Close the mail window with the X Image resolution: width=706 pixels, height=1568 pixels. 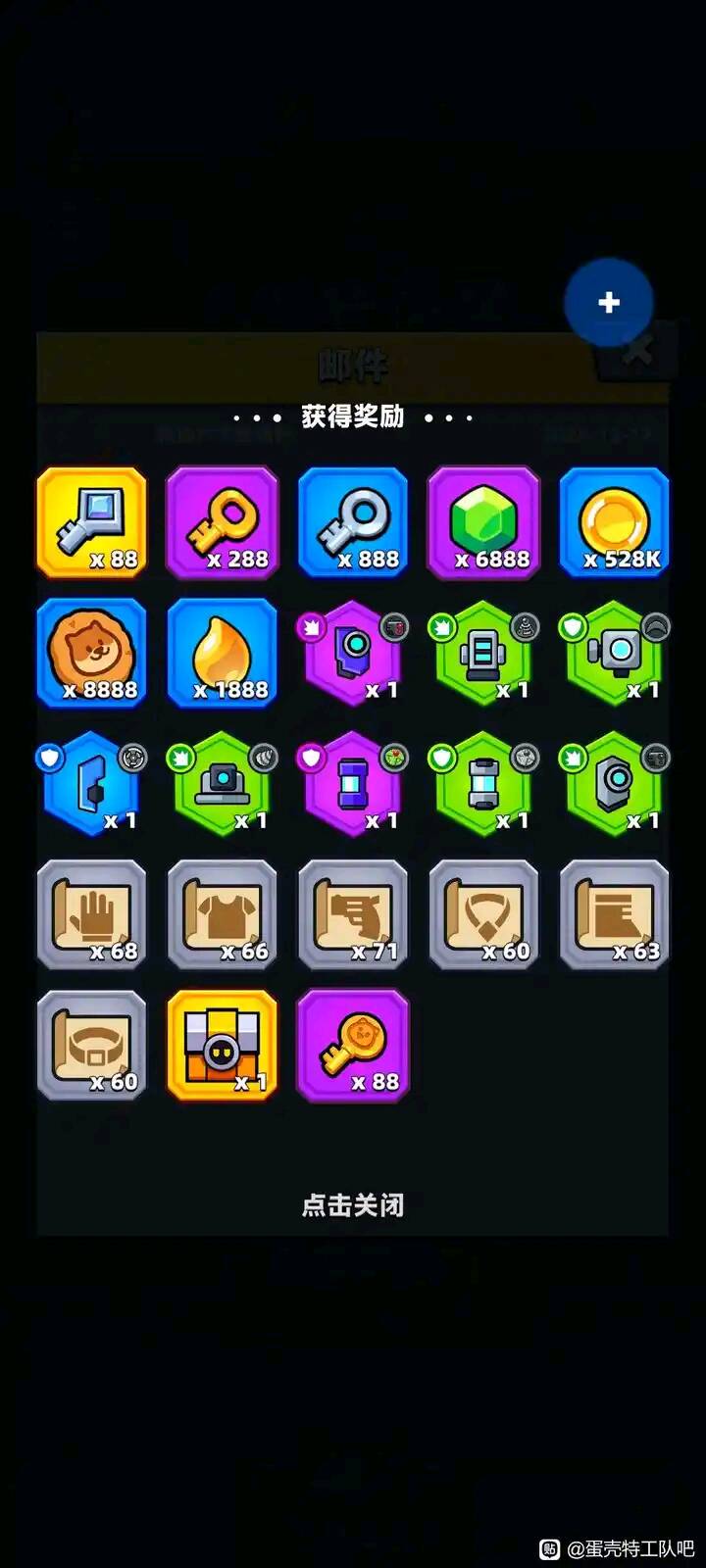639,350
